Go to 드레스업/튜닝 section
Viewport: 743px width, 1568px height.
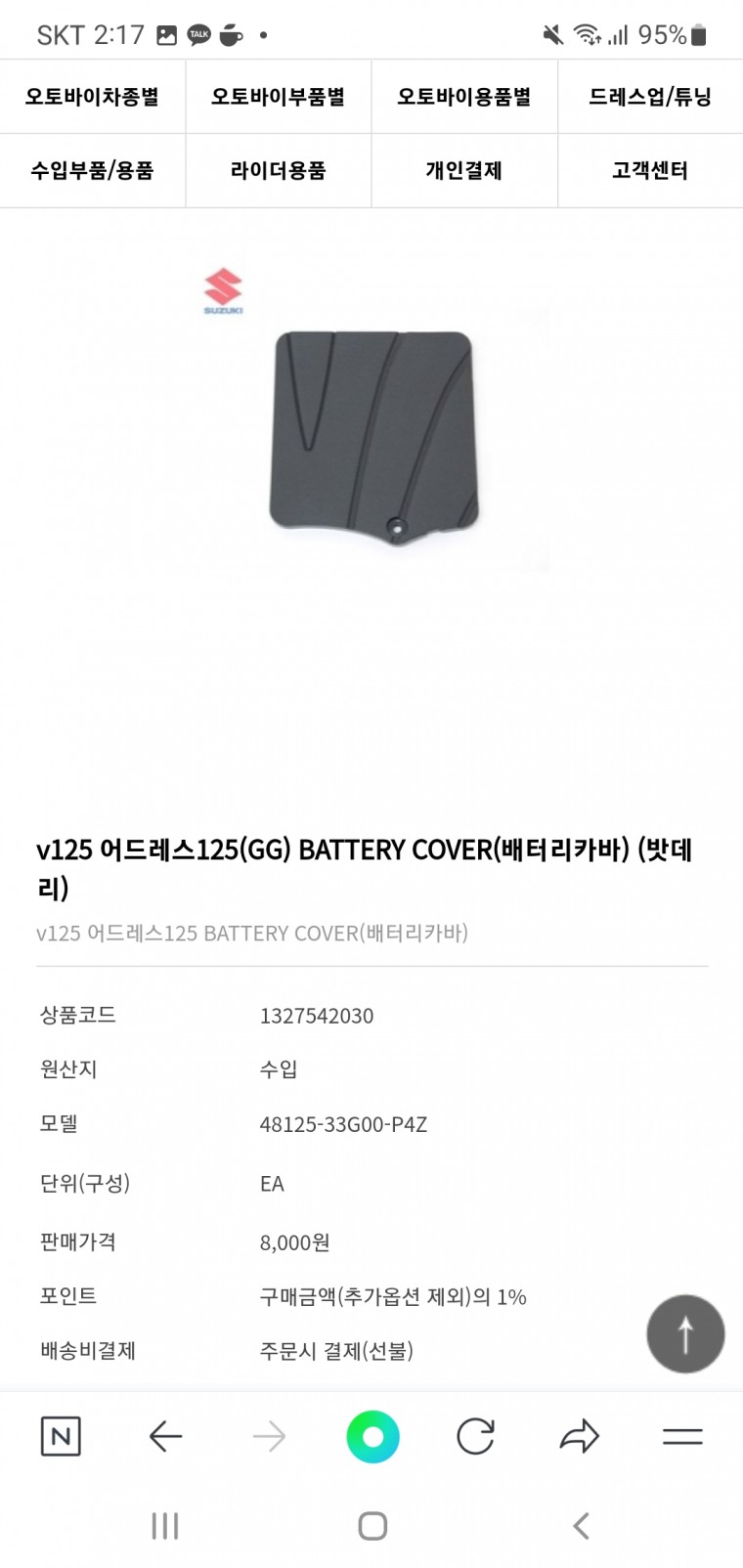coord(649,97)
